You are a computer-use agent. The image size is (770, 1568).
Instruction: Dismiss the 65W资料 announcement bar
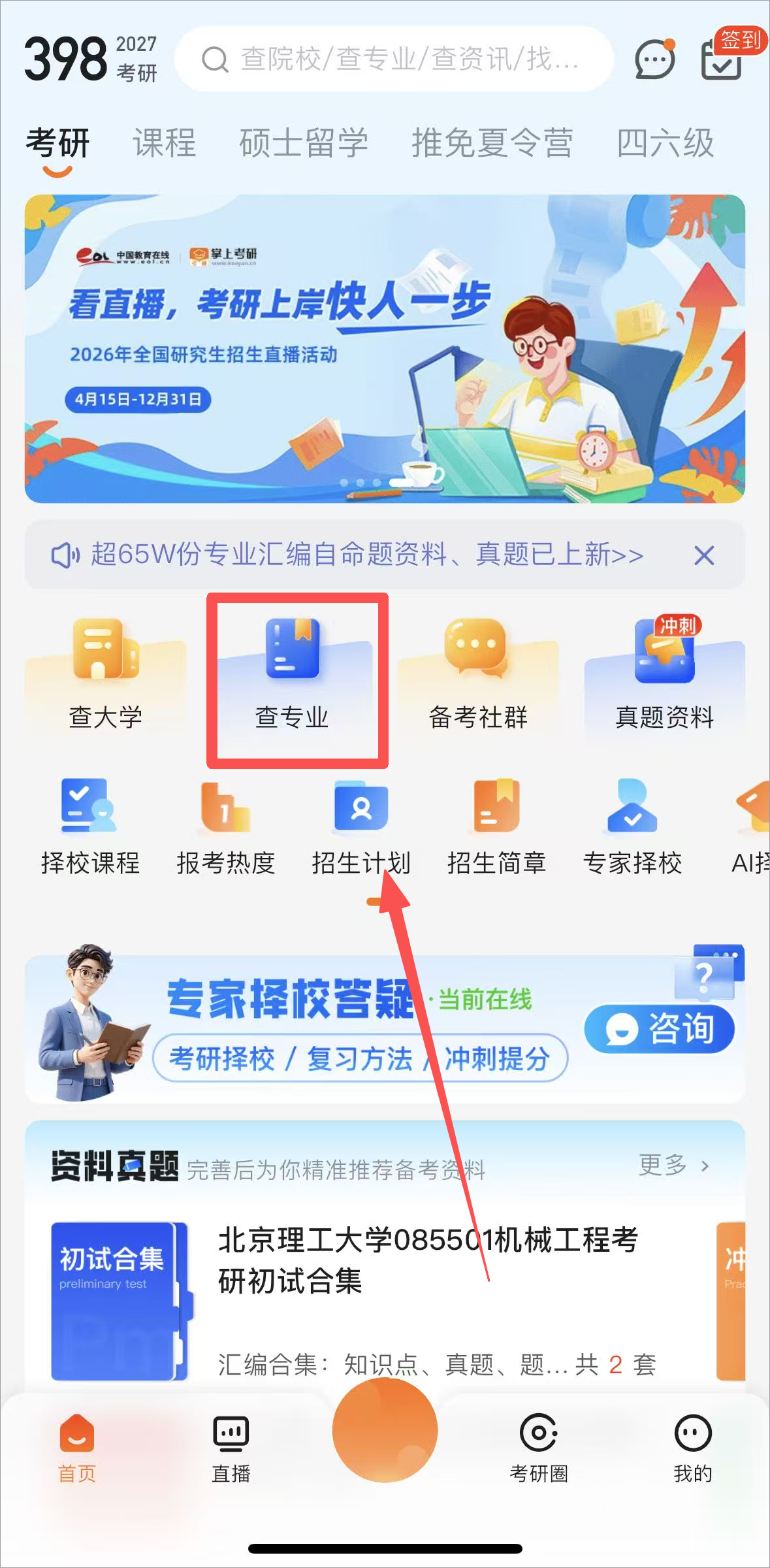(x=703, y=555)
